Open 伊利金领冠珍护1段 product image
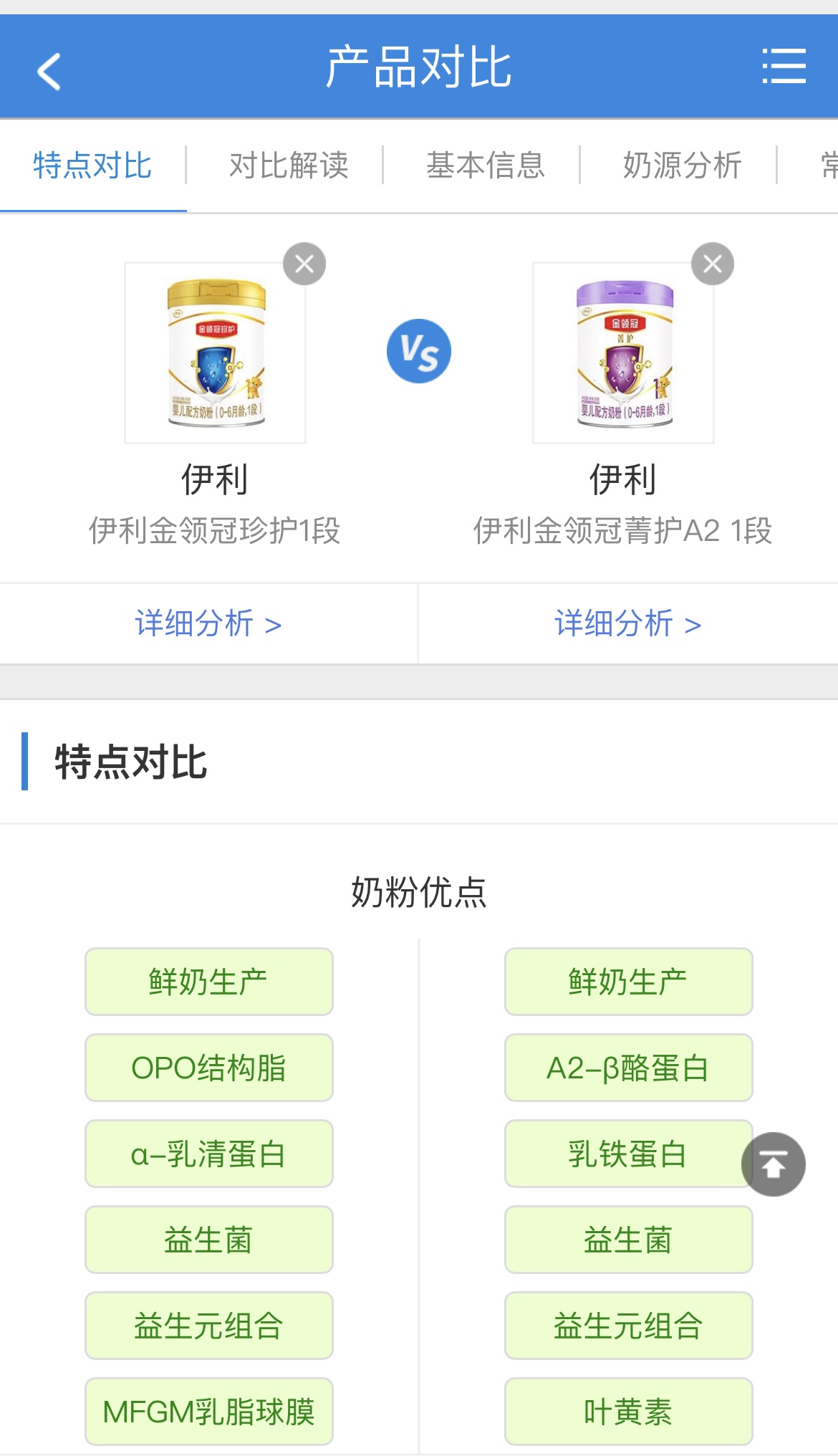This screenshot has width=838, height=1456. (215, 353)
